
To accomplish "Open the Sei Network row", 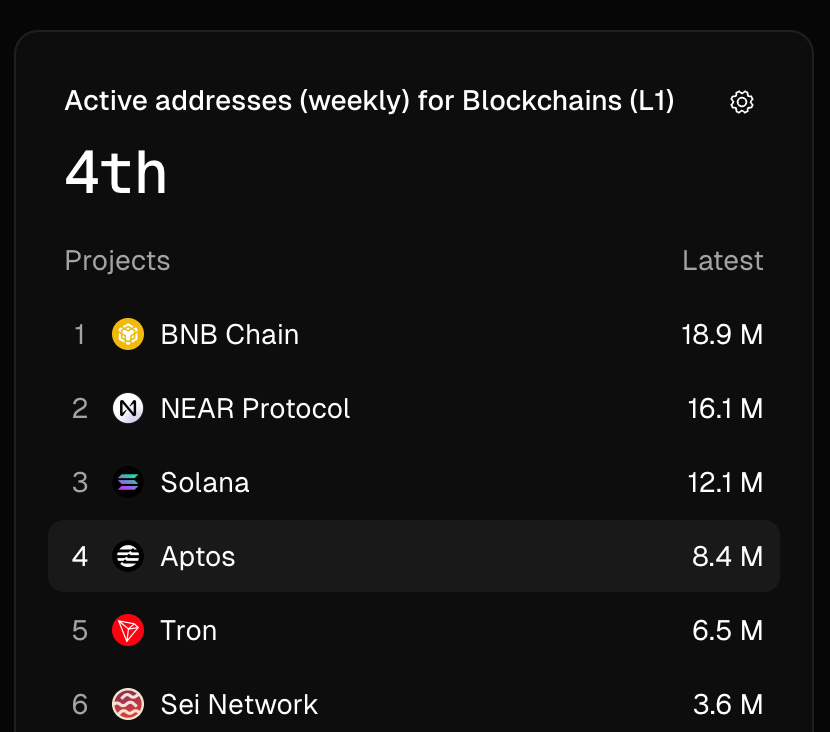I will (413, 704).
